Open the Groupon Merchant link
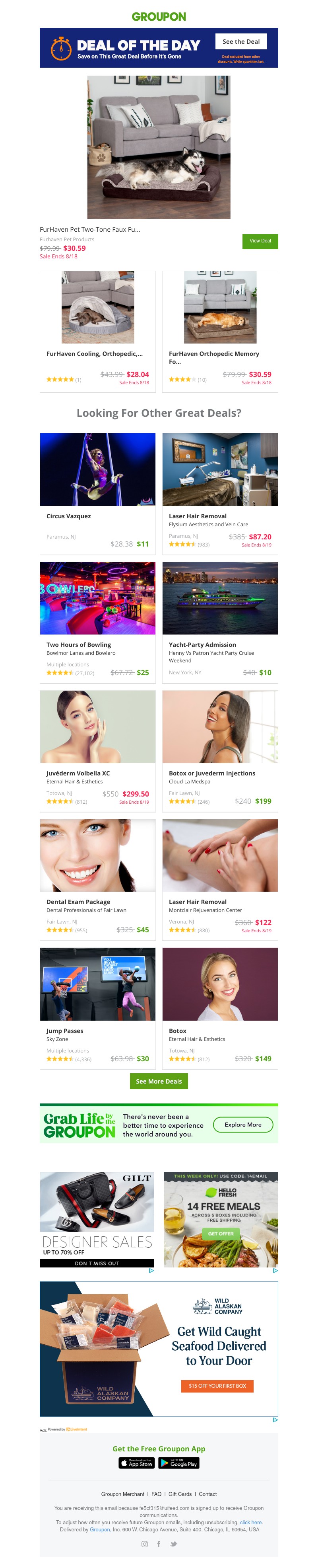 (122, 1494)
